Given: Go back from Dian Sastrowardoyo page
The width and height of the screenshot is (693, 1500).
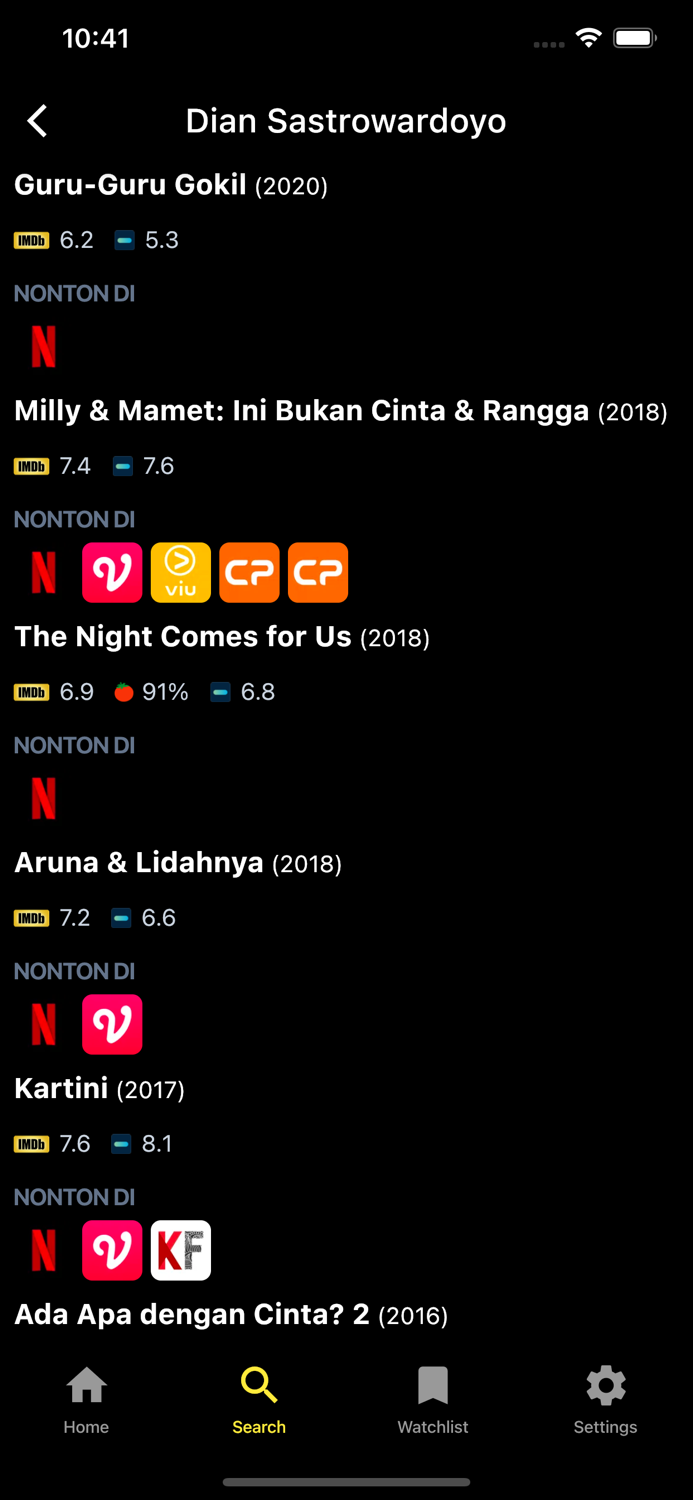Looking at the screenshot, I should (x=37, y=121).
